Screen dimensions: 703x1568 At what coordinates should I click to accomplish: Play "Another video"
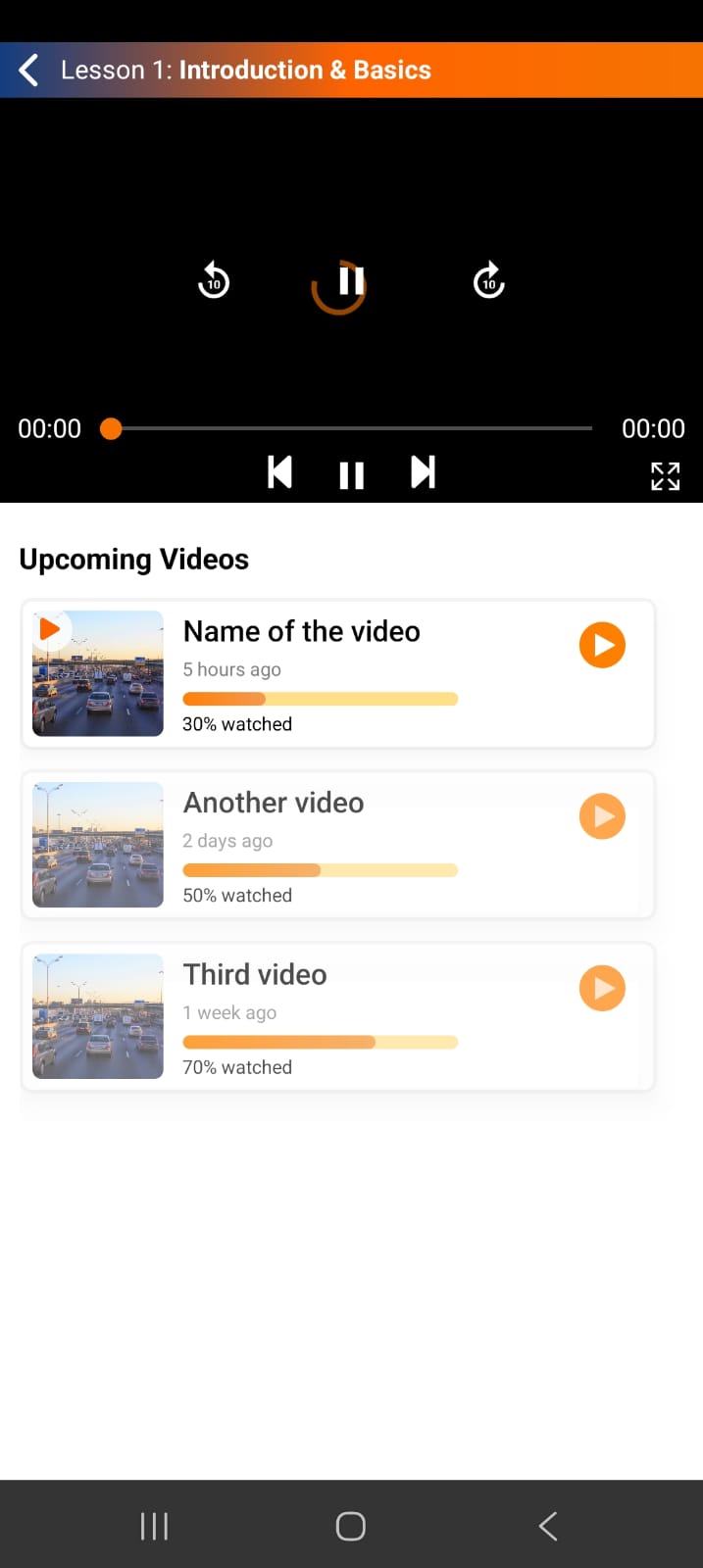pyautogui.click(x=602, y=816)
